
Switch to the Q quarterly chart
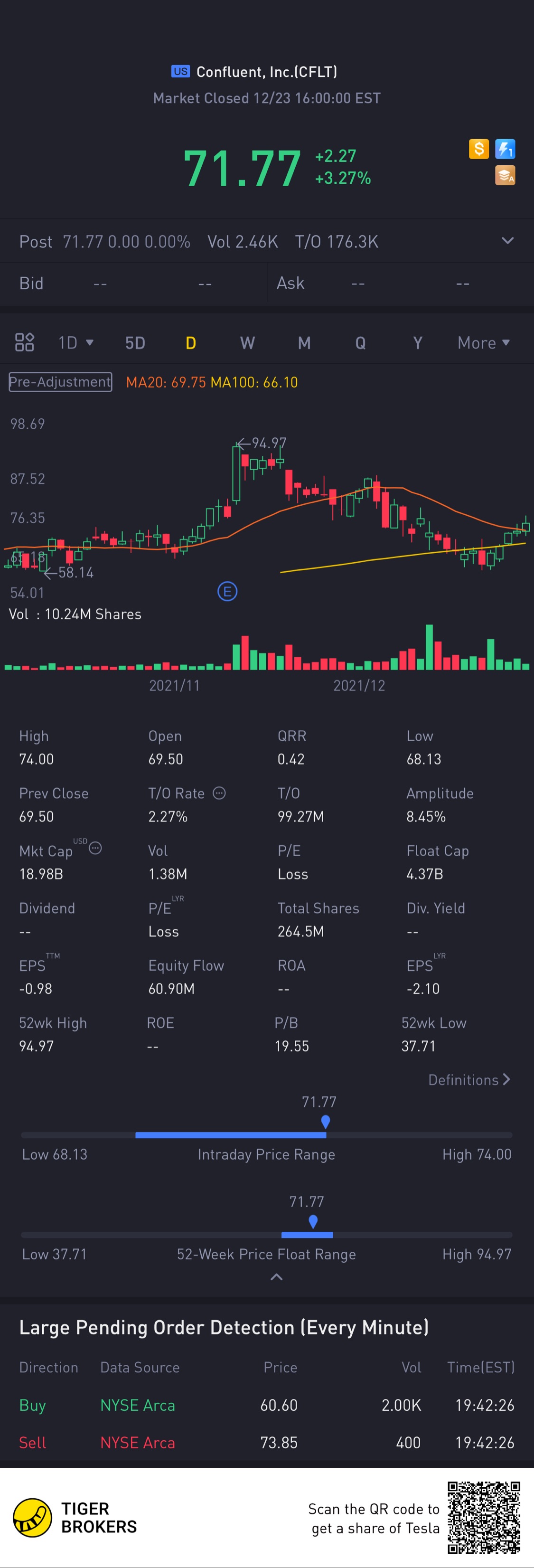pos(361,343)
